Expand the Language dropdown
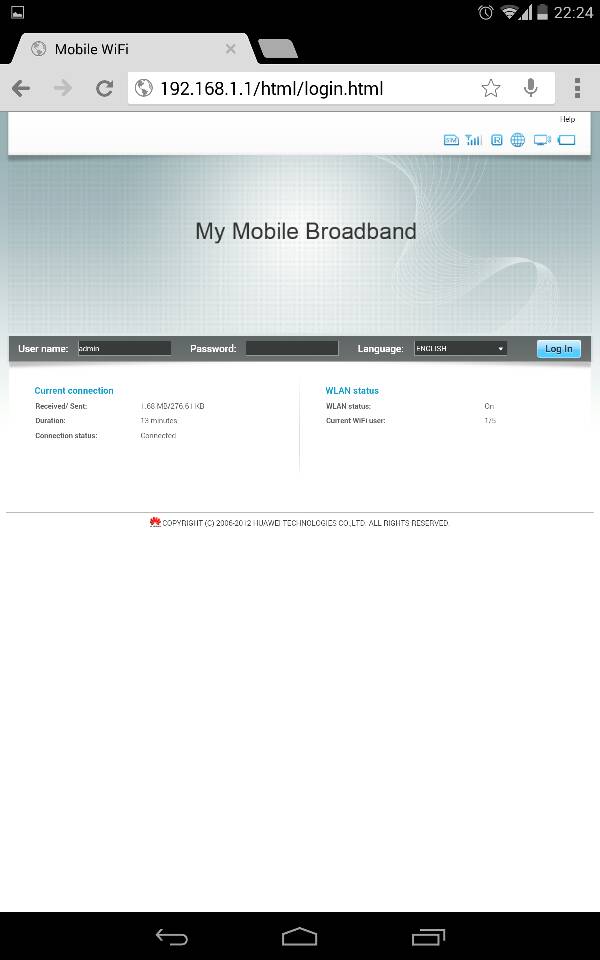The height and width of the screenshot is (960, 600). pyautogui.click(x=461, y=349)
